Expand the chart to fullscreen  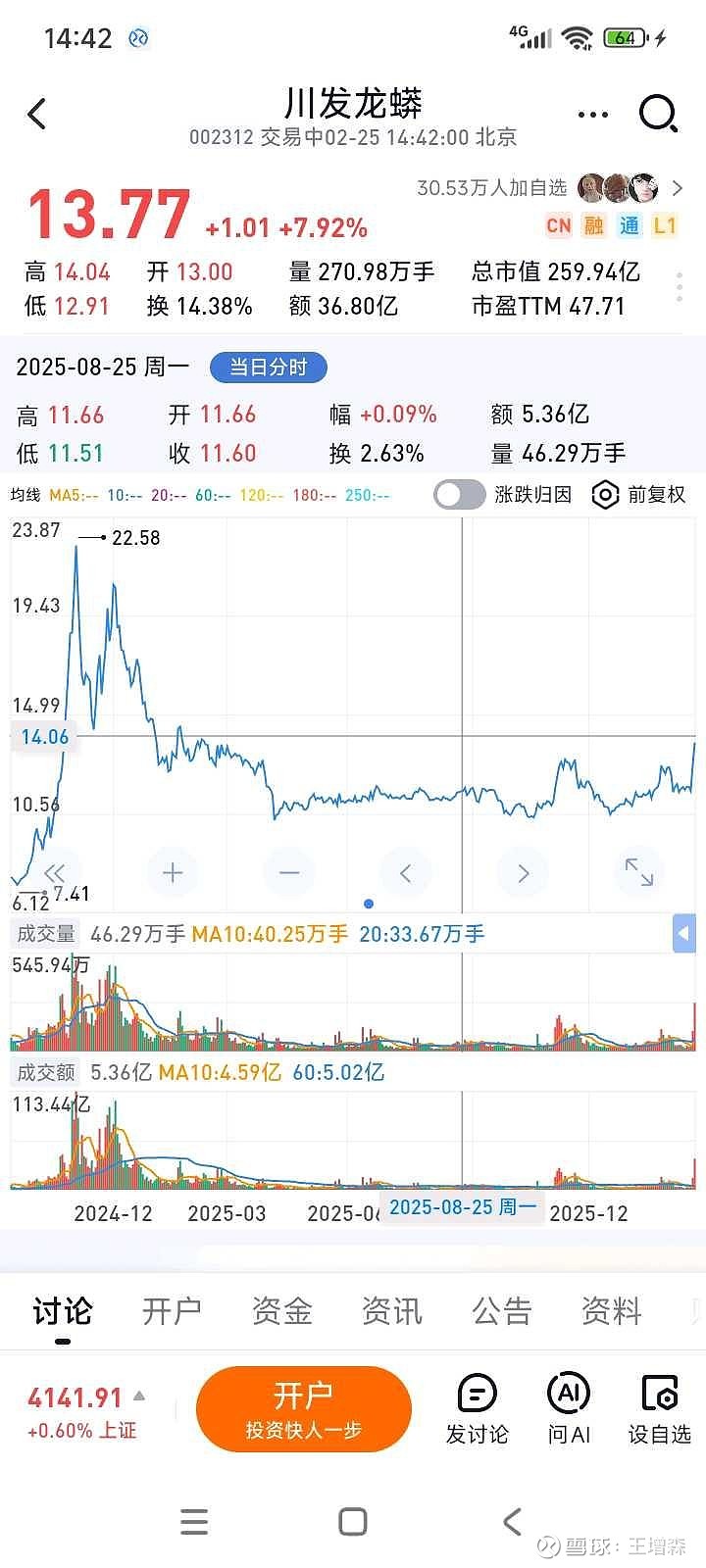pyautogui.click(x=639, y=872)
